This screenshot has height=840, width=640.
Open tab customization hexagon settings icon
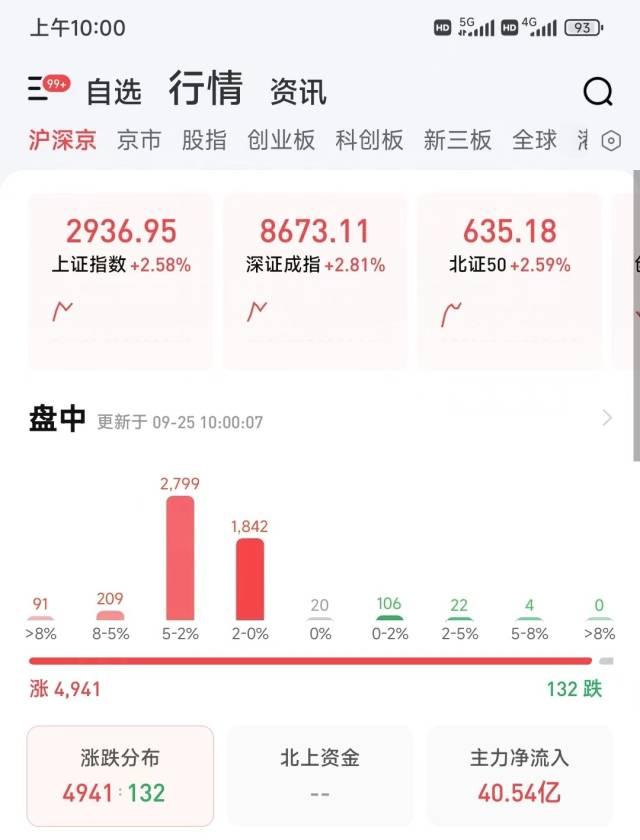(611, 142)
